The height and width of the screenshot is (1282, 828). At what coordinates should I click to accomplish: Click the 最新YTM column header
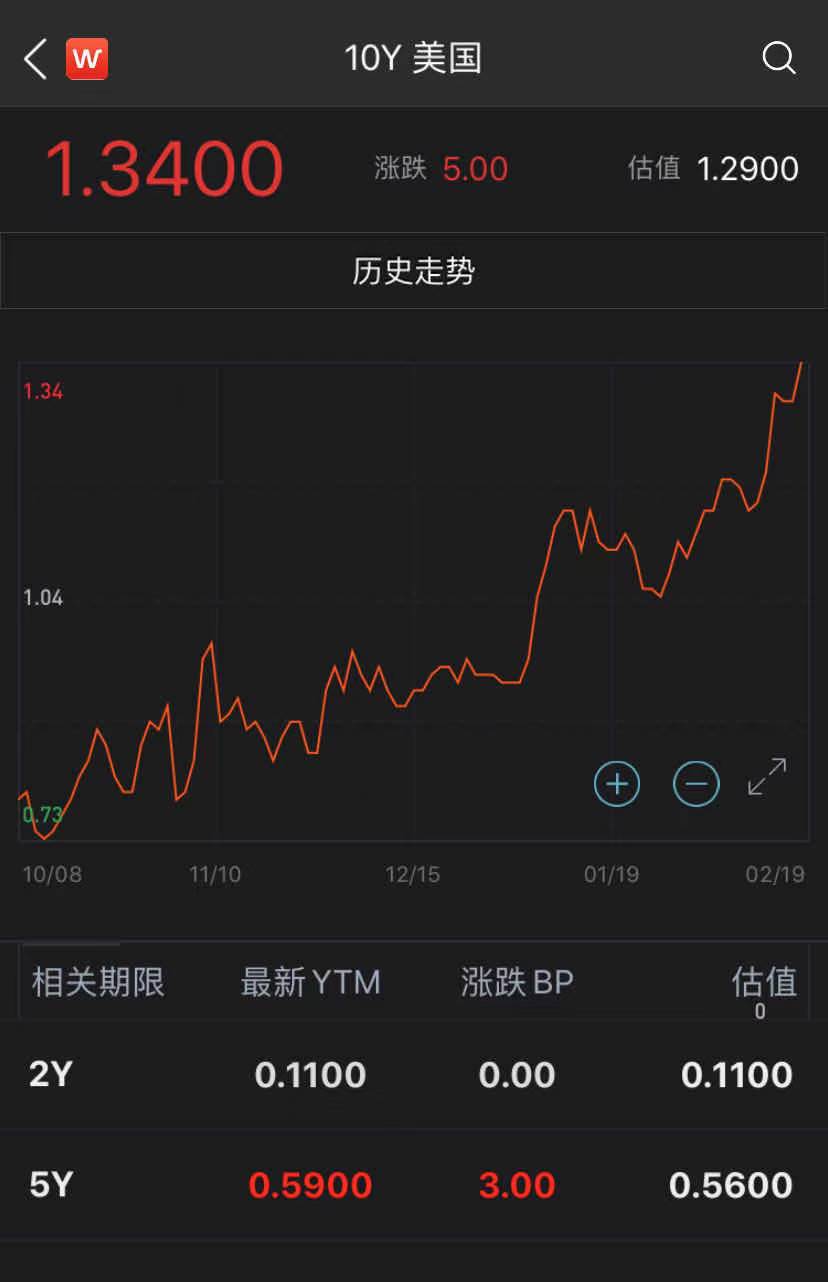point(310,982)
